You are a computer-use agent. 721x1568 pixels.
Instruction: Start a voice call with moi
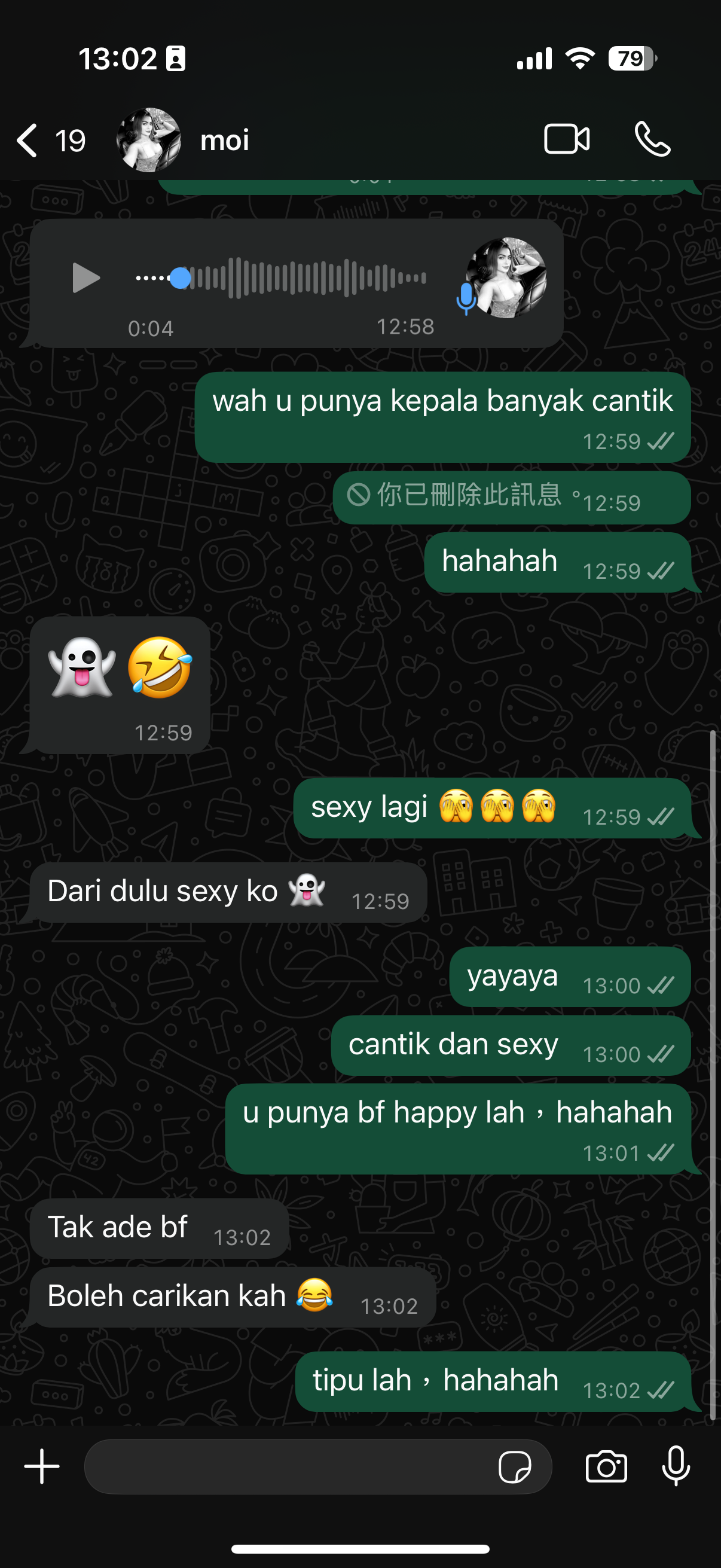[x=652, y=139]
